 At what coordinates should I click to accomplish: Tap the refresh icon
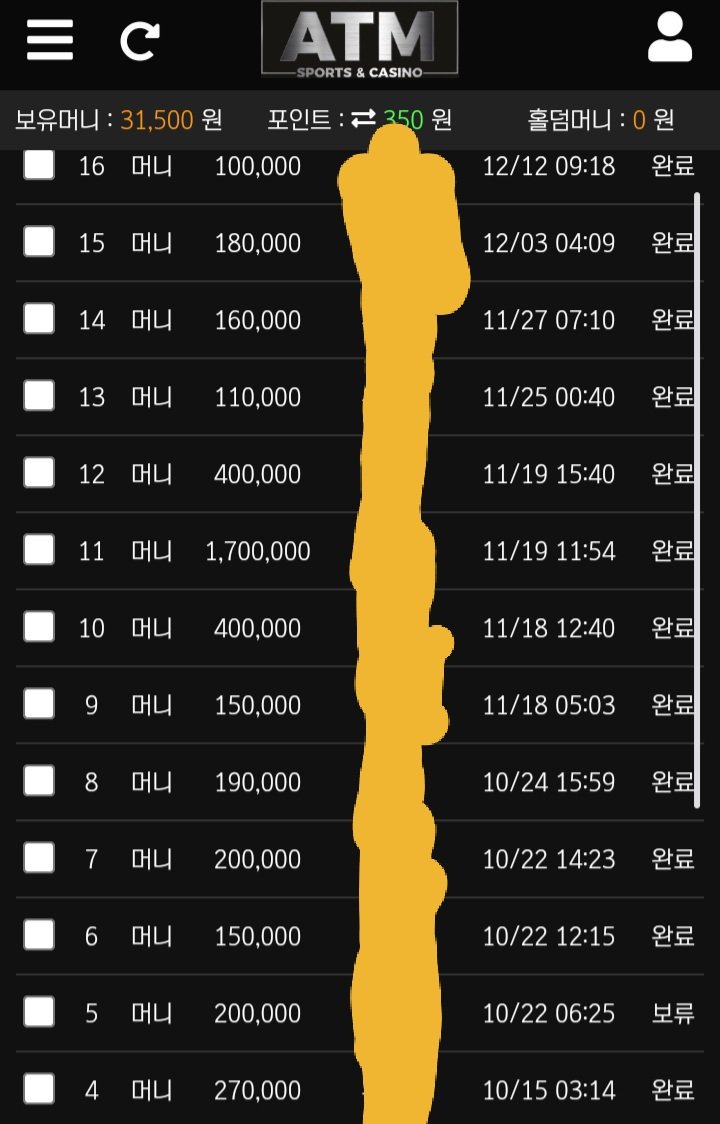pyautogui.click(x=139, y=40)
